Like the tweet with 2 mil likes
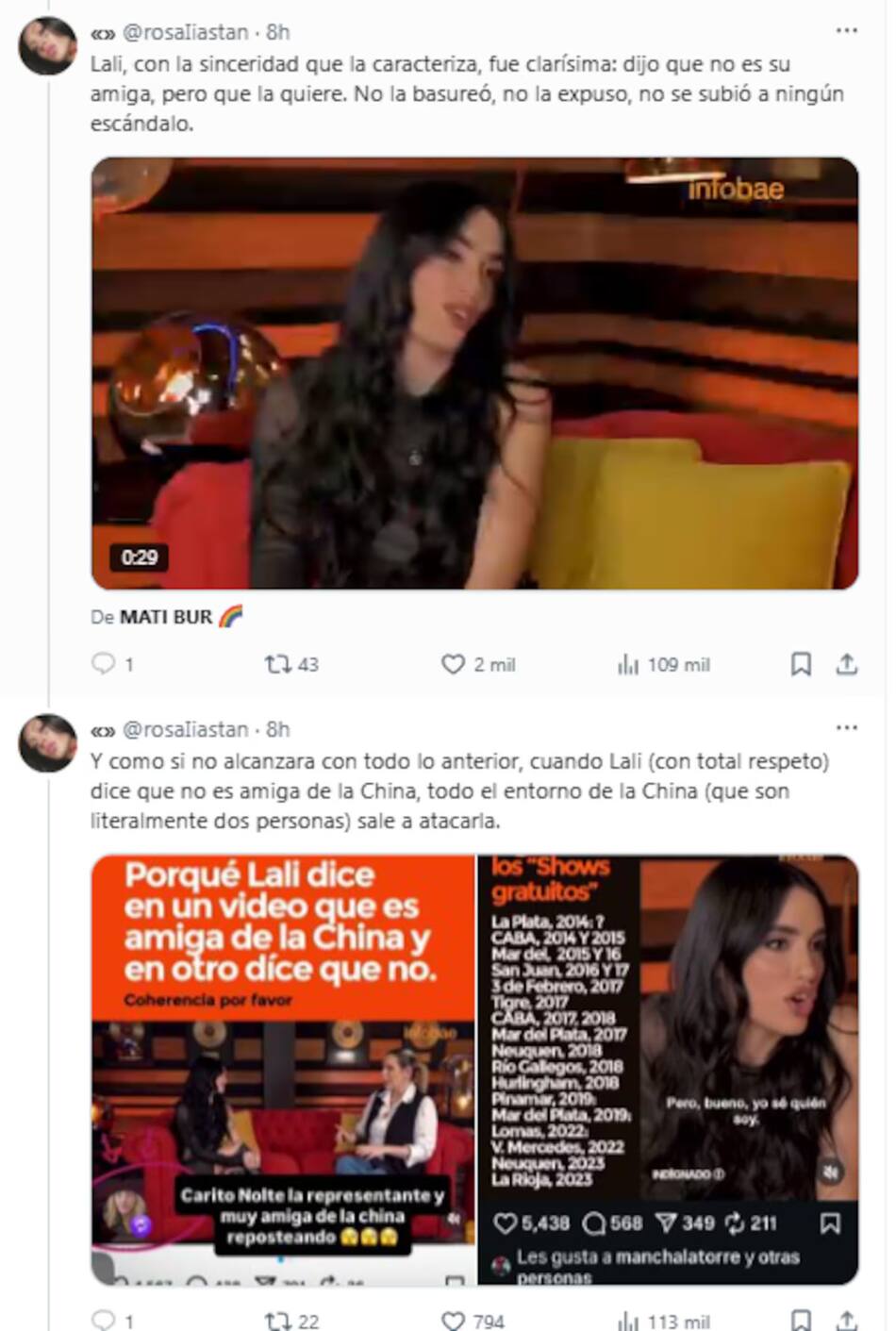 coord(454,664)
